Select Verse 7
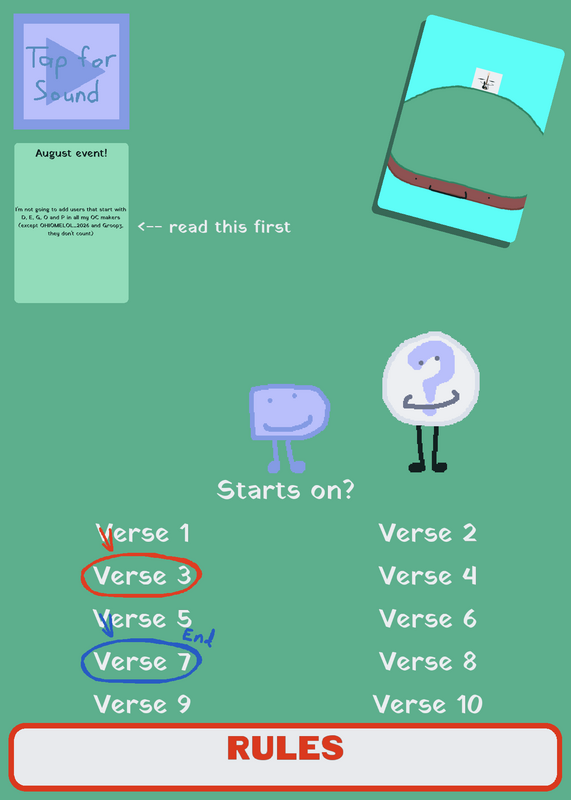Image resolution: width=571 pixels, height=800 pixels. (142, 662)
